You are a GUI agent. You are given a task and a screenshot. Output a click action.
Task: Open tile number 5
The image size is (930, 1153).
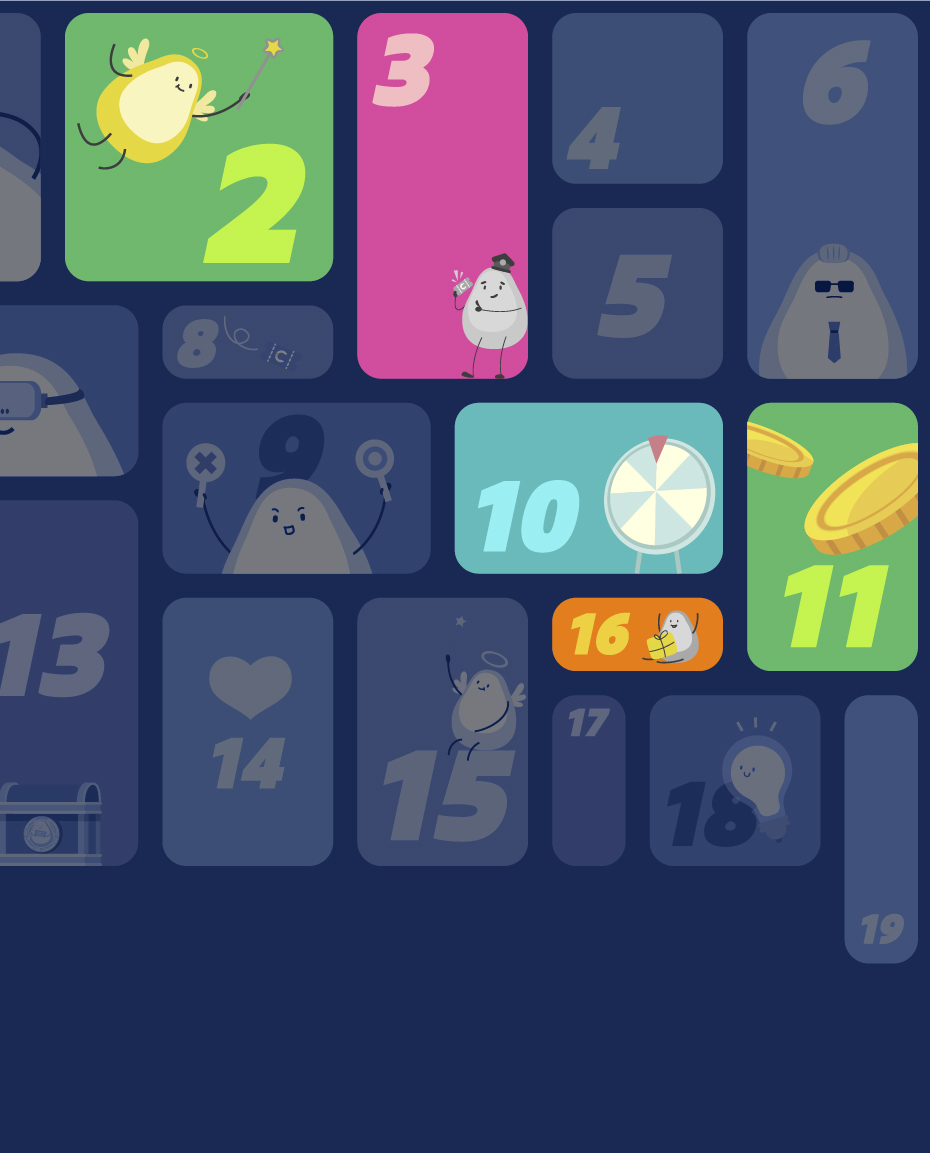(x=637, y=293)
